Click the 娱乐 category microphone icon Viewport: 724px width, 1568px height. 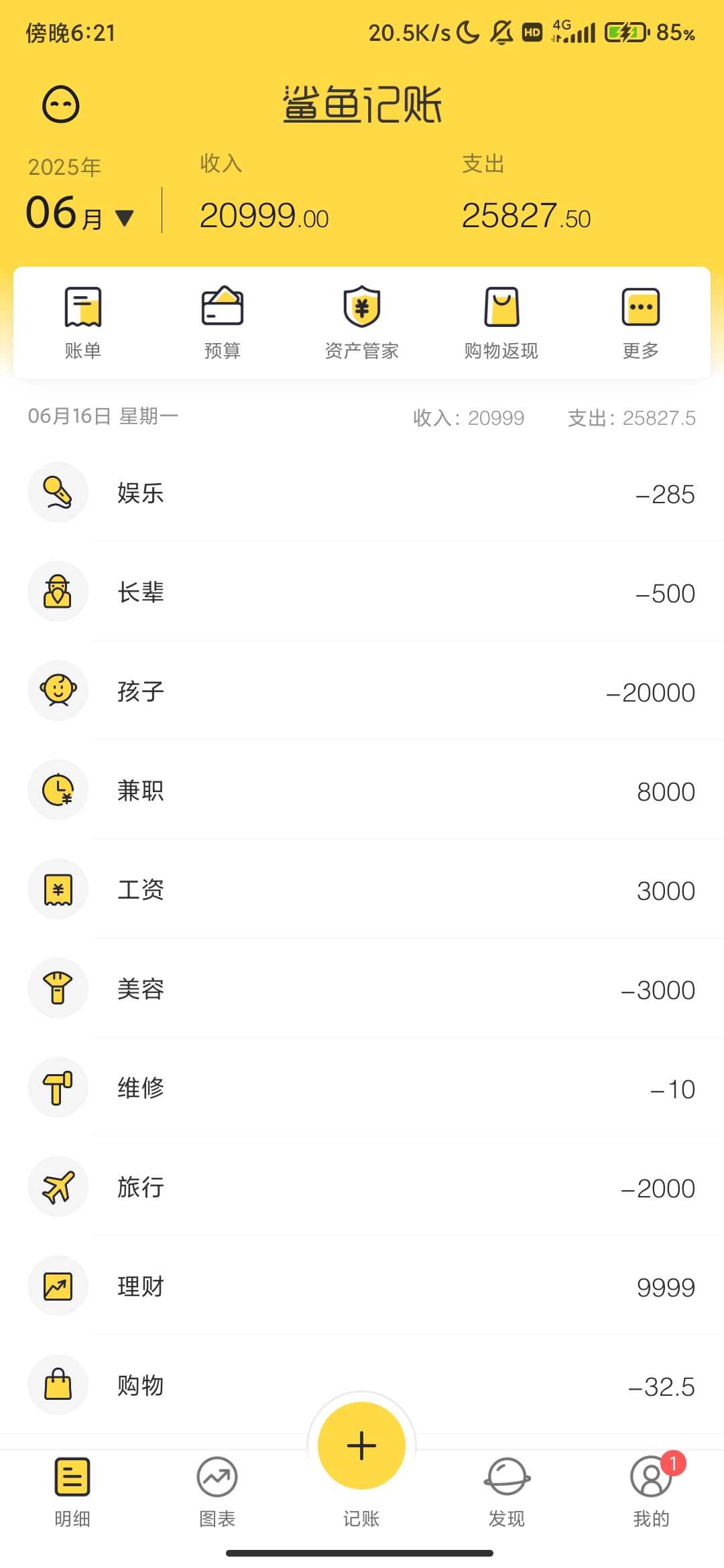(x=58, y=493)
